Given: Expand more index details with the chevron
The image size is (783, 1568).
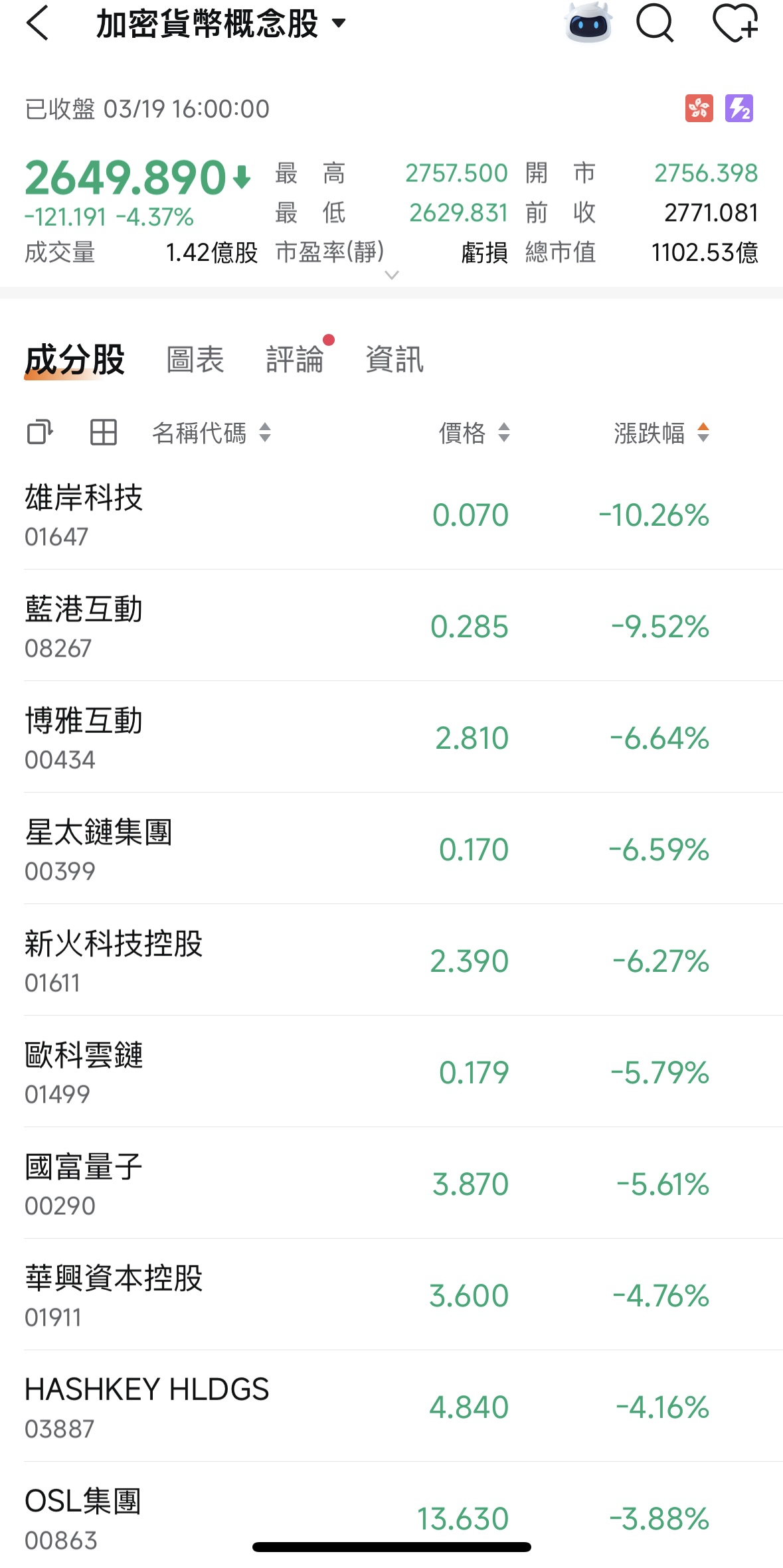Looking at the screenshot, I should (x=392, y=275).
